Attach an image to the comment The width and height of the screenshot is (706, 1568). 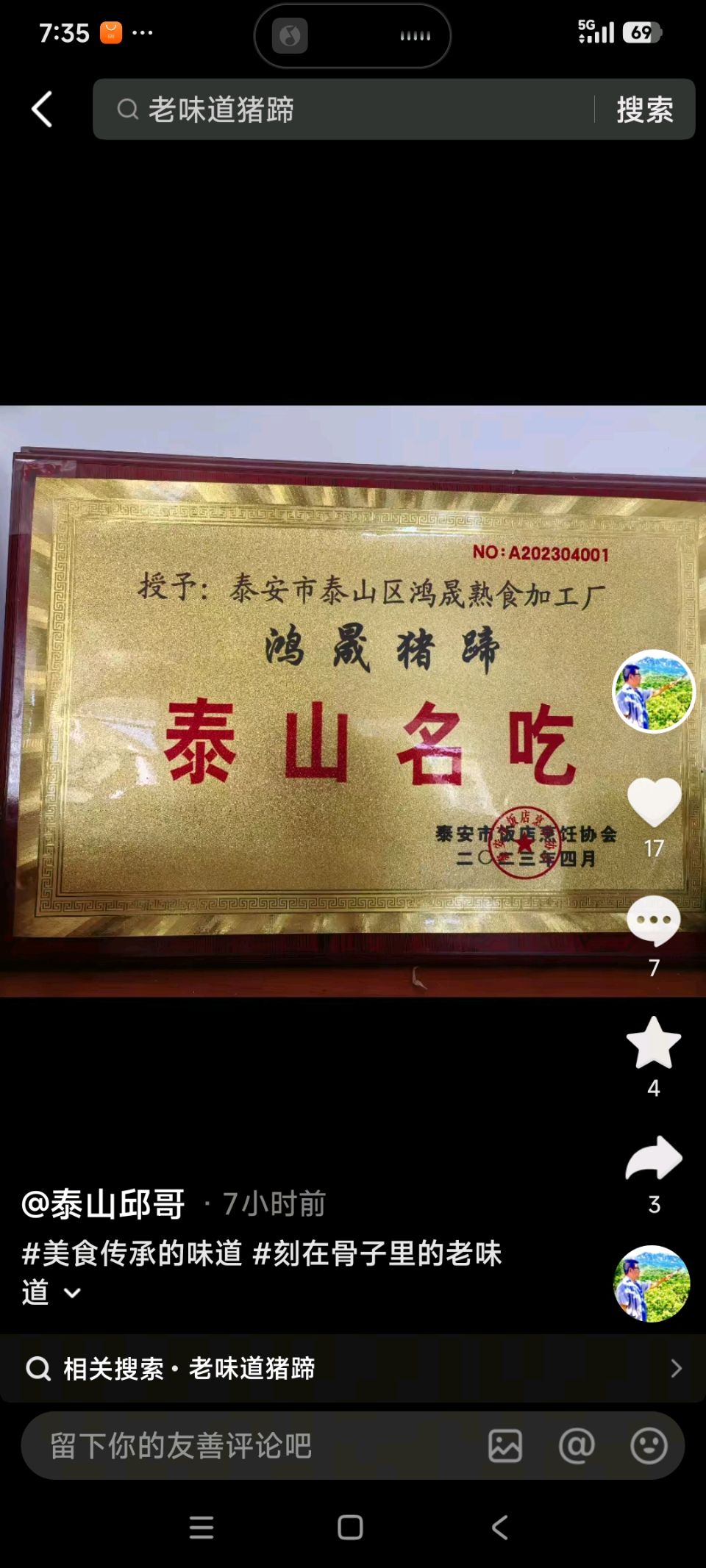point(505,1446)
